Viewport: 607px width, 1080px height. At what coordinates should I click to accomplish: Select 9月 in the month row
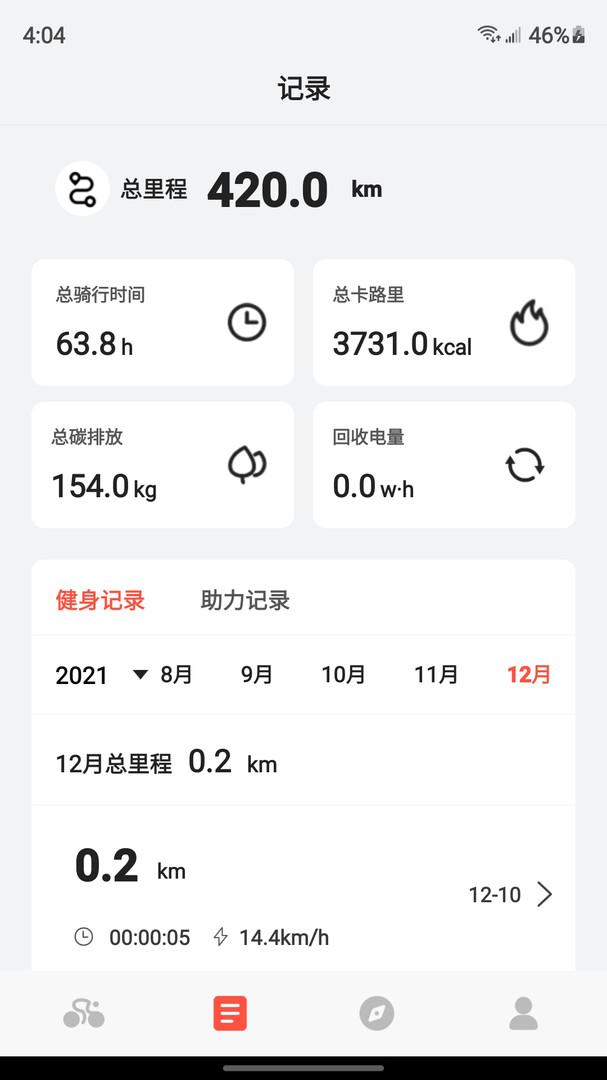256,674
